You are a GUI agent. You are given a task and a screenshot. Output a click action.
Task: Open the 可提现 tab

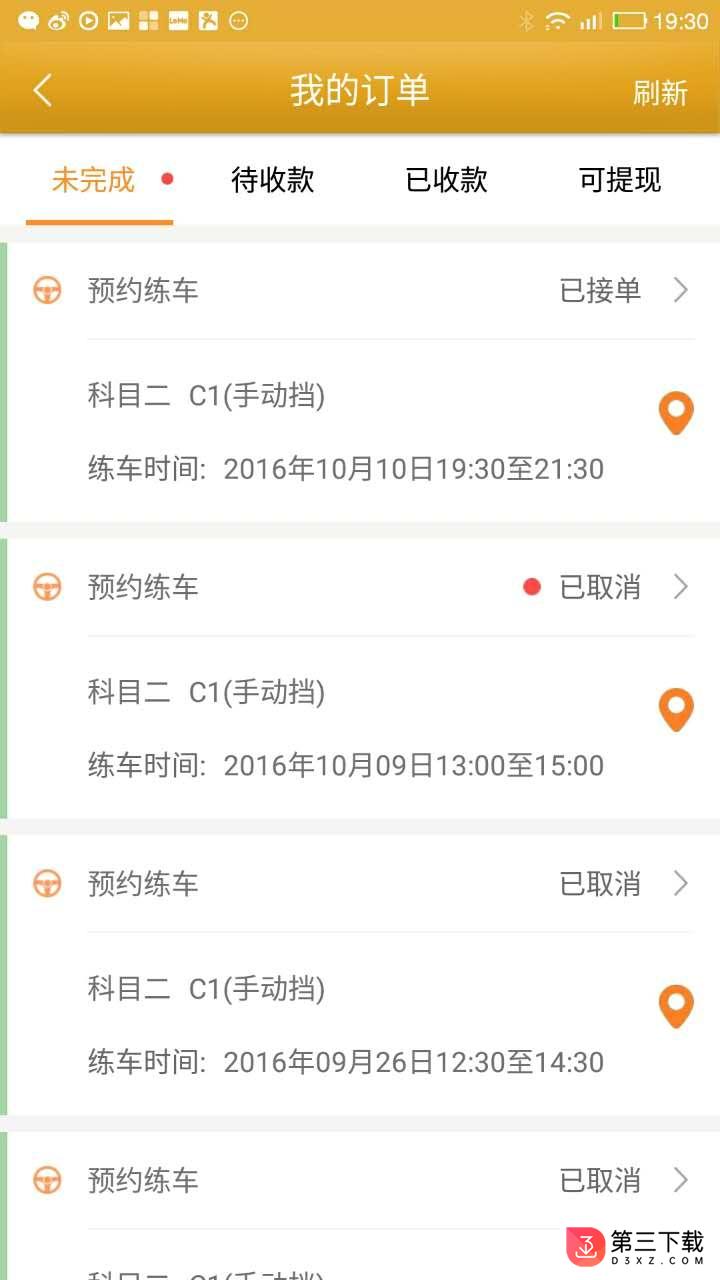620,180
